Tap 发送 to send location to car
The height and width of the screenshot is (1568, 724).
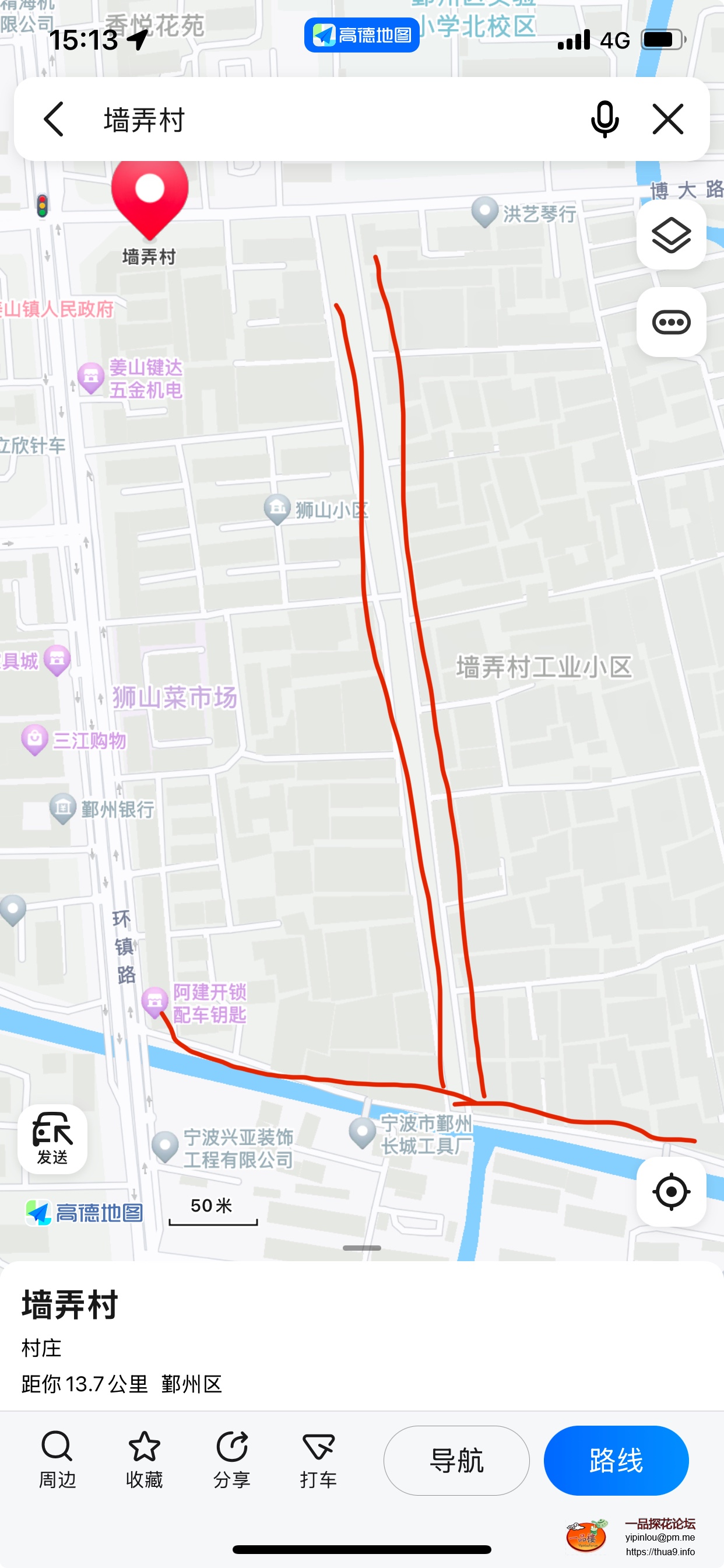coord(52,1139)
